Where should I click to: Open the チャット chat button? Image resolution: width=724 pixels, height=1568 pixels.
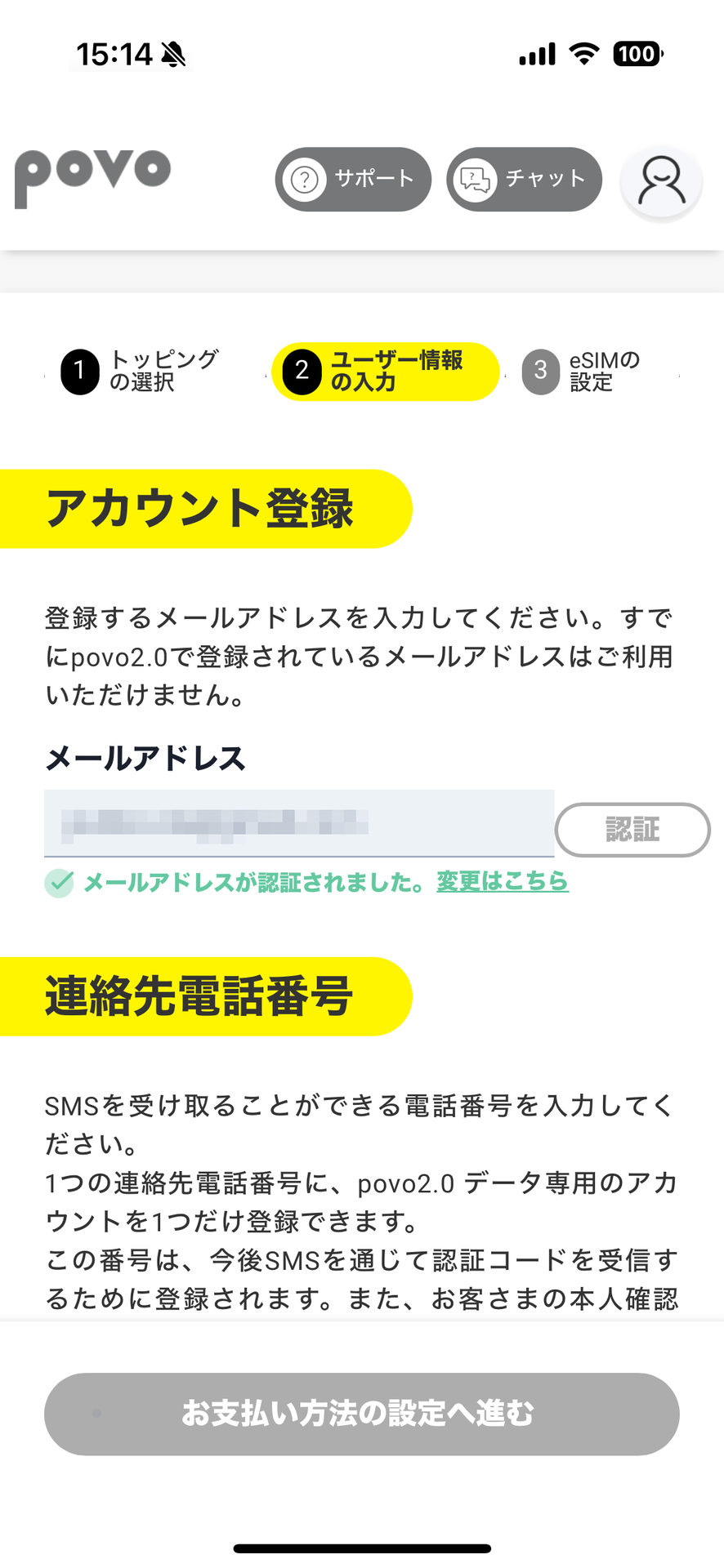[524, 179]
